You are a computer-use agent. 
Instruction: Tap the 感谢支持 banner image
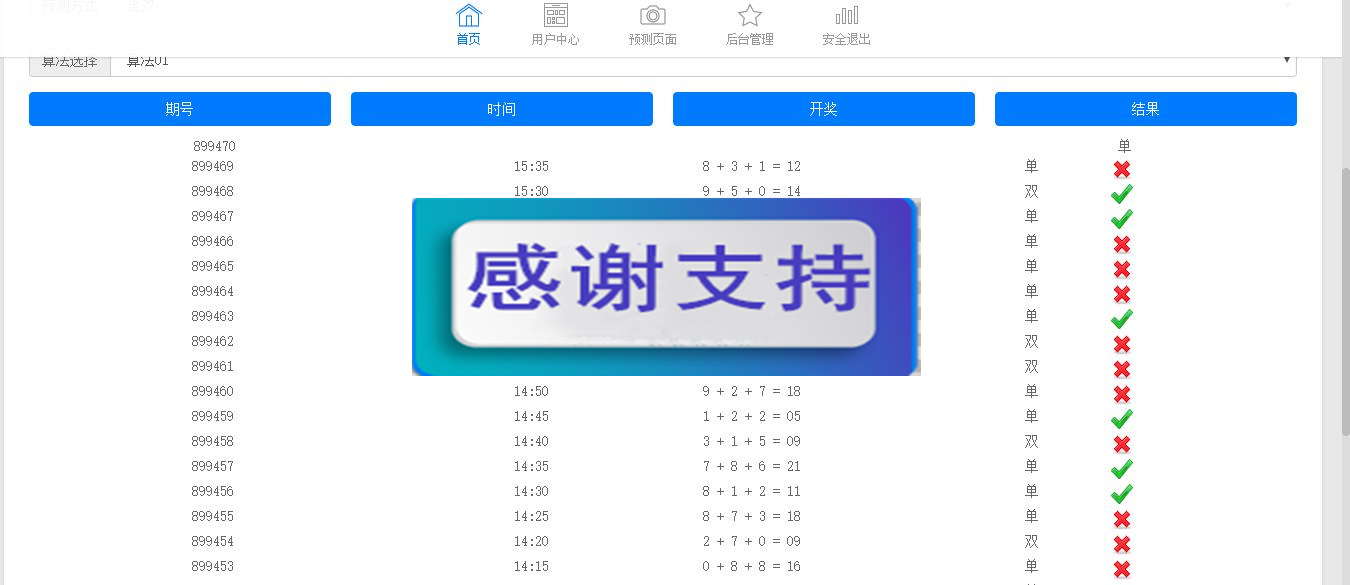tap(666, 287)
